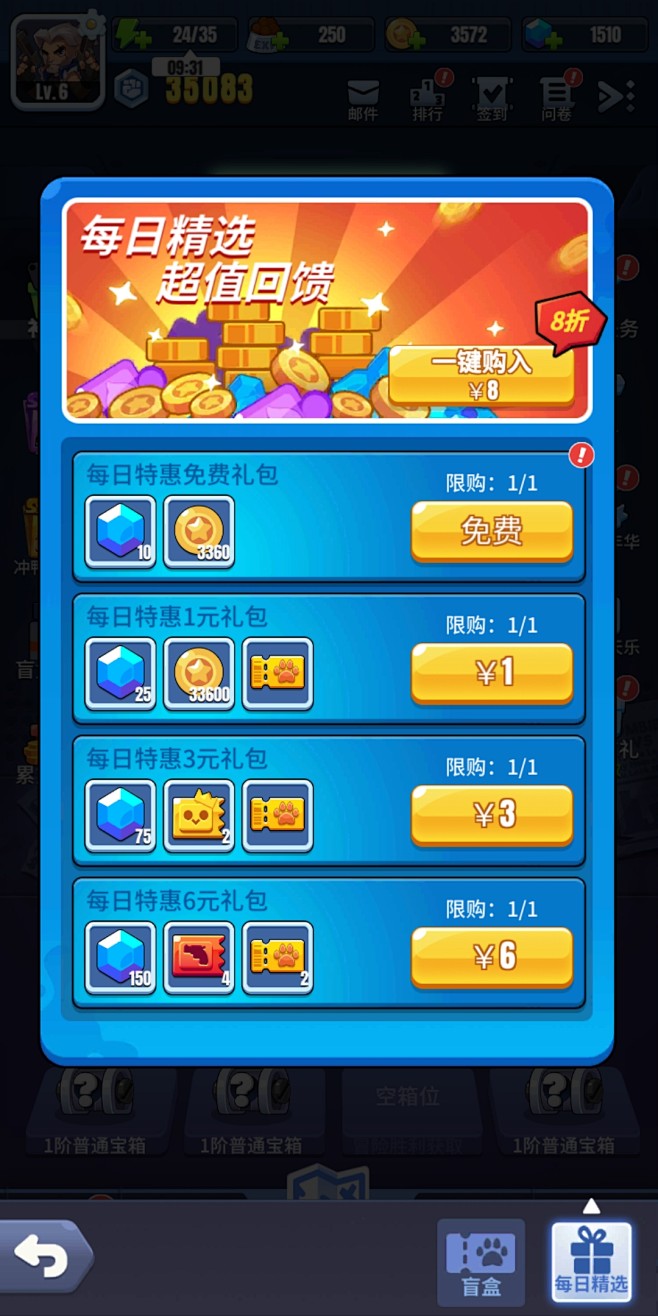
Task: Buy all packs with 一键购入 ¥8
Action: point(481,376)
